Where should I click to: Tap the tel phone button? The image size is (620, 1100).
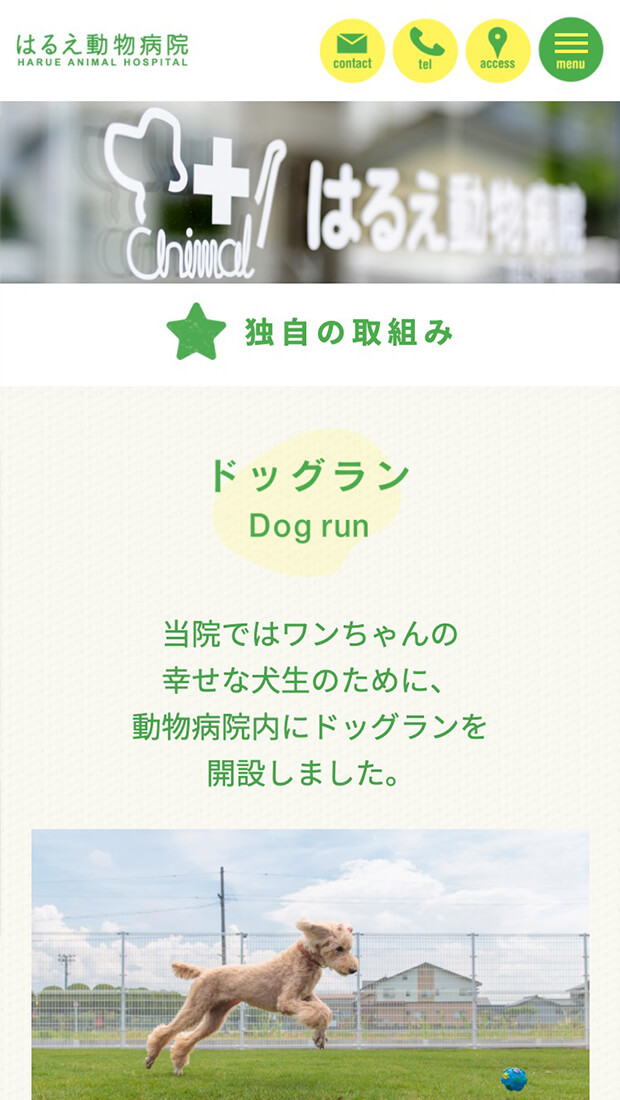pyautogui.click(x=425, y=51)
